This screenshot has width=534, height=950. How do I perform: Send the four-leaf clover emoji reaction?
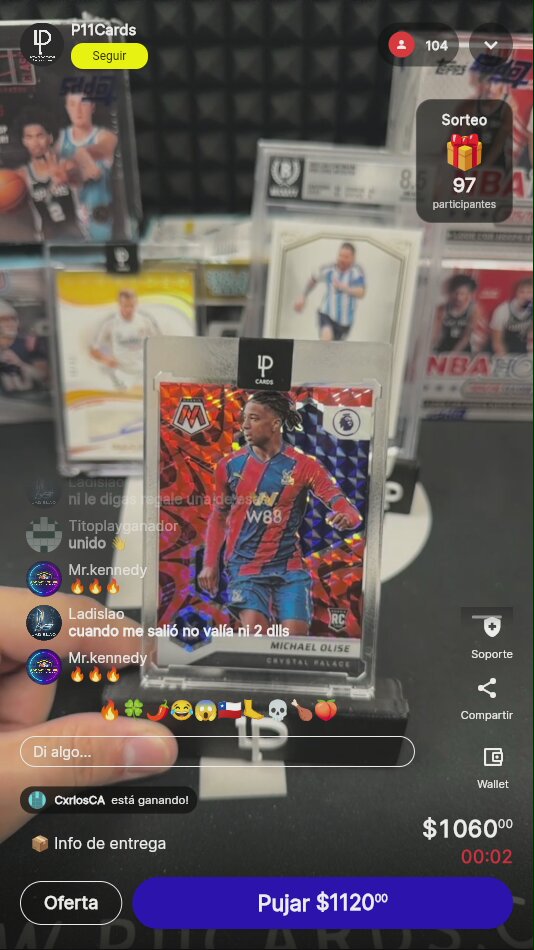[x=133, y=709]
